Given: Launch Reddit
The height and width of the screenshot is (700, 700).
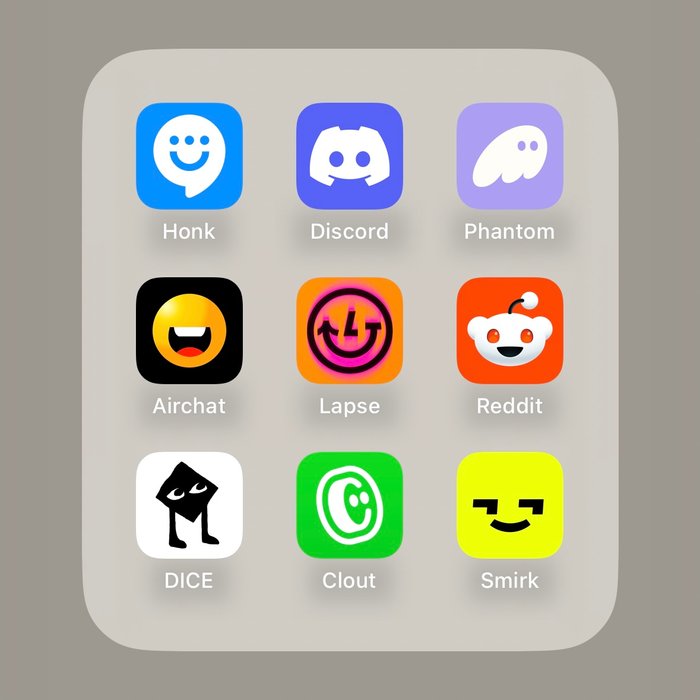Looking at the screenshot, I should (509, 330).
